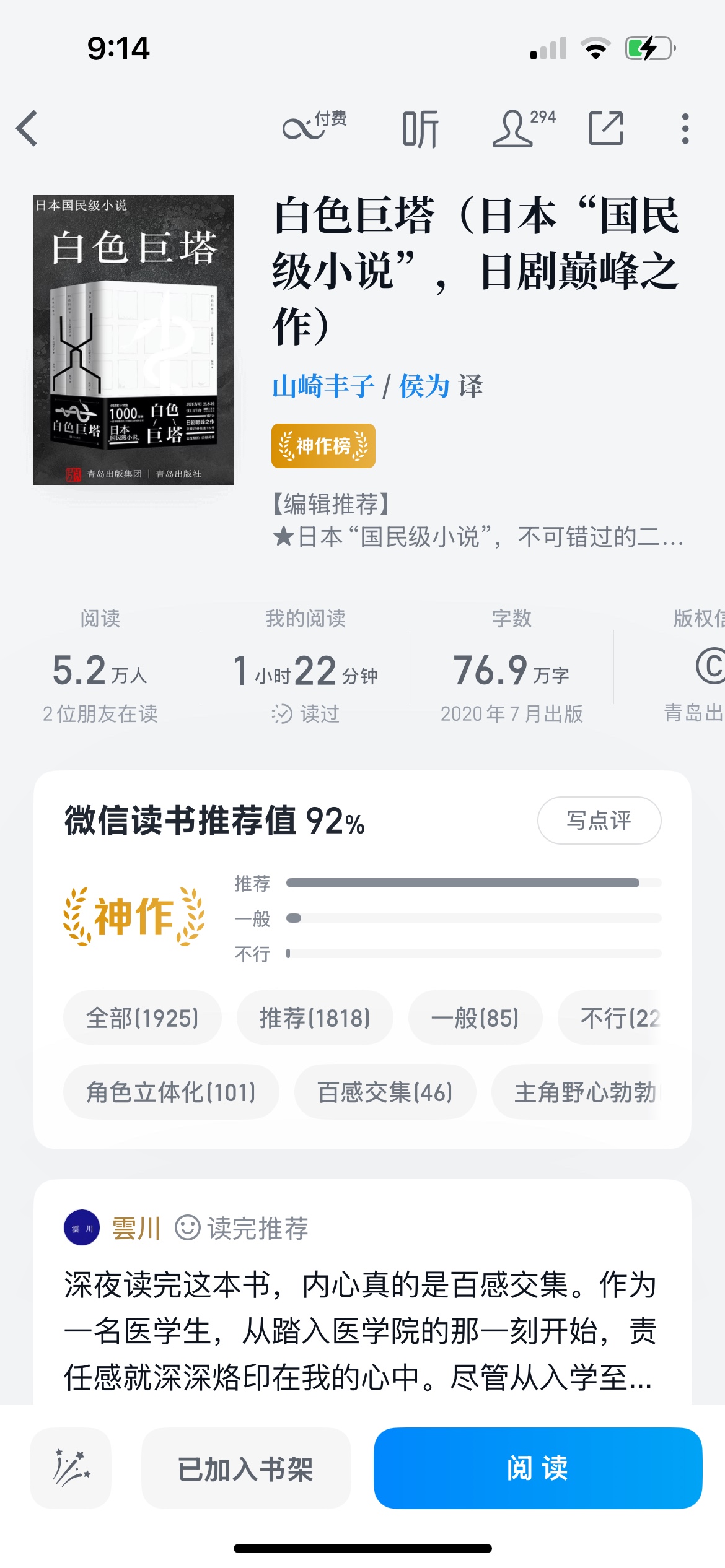The height and width of the screenshot is (1568, 725).
Task: Tap the 已加入书架 button
Action: (x=246, y=1468)
